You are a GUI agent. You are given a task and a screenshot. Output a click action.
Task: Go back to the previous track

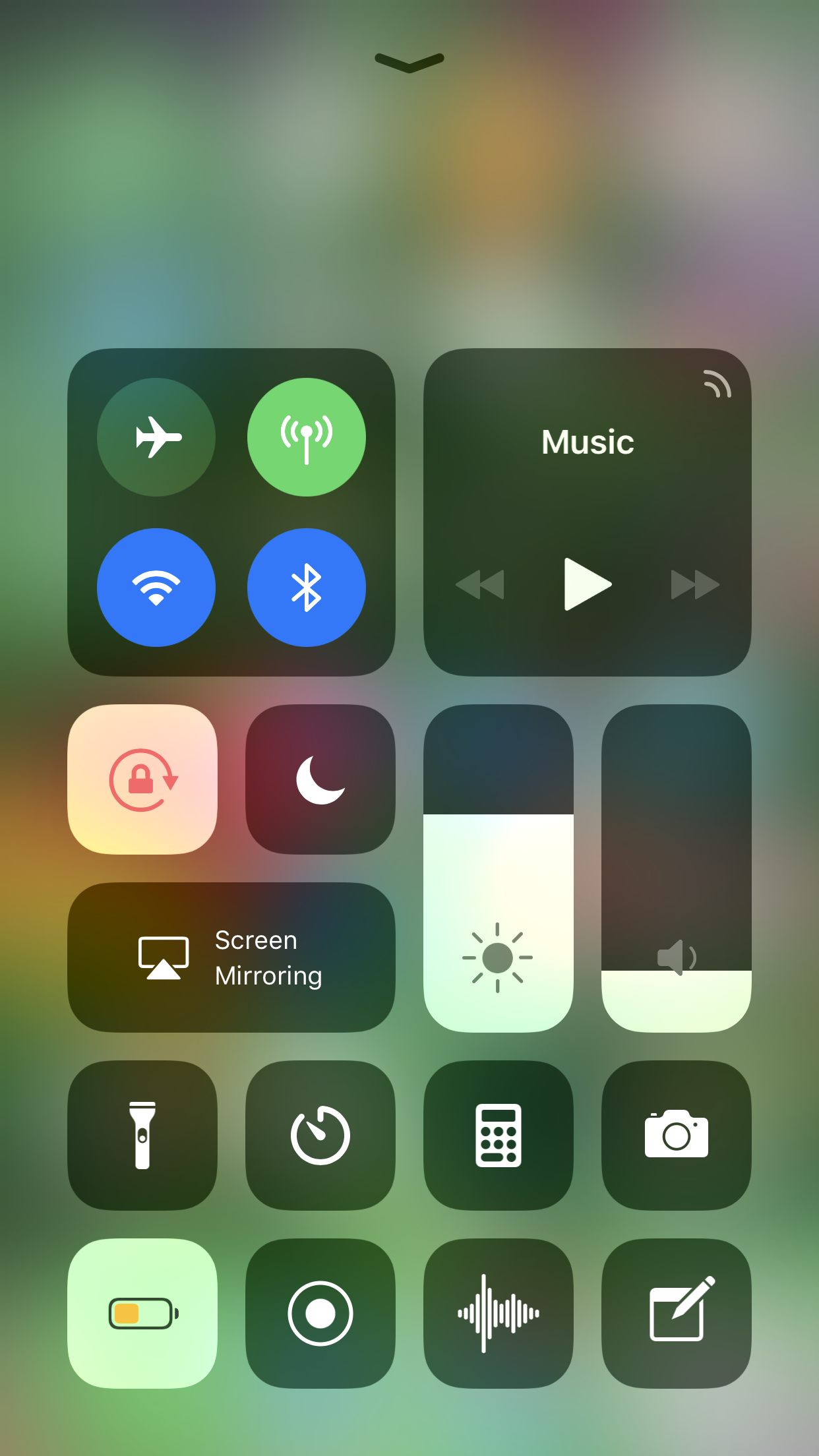tap(480, 584)
